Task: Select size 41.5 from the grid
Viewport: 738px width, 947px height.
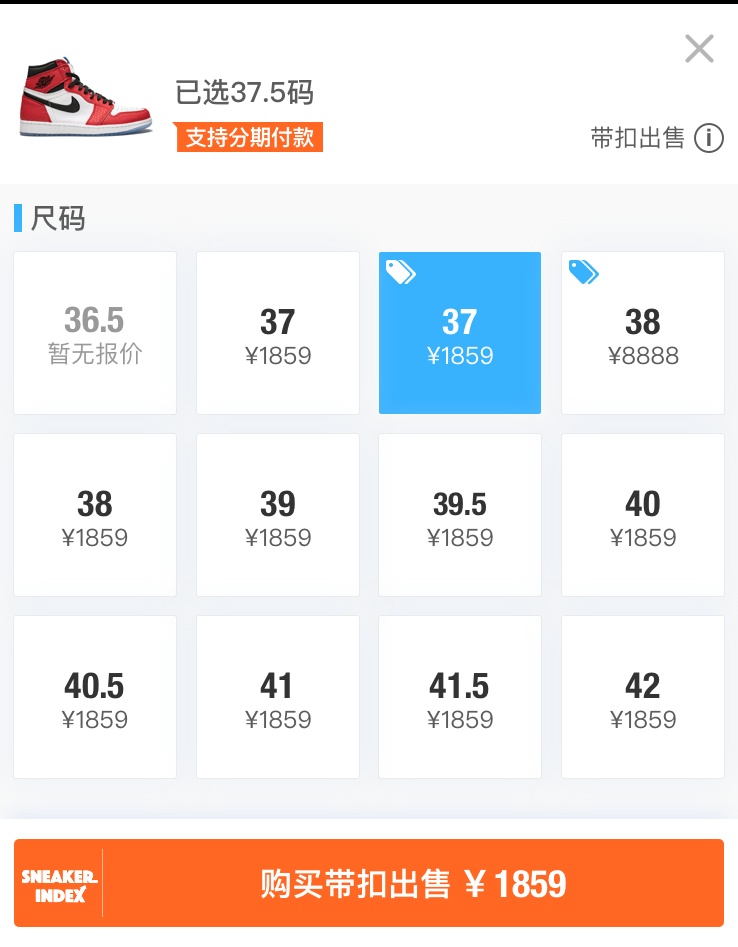Action: (x=460, y=696)
